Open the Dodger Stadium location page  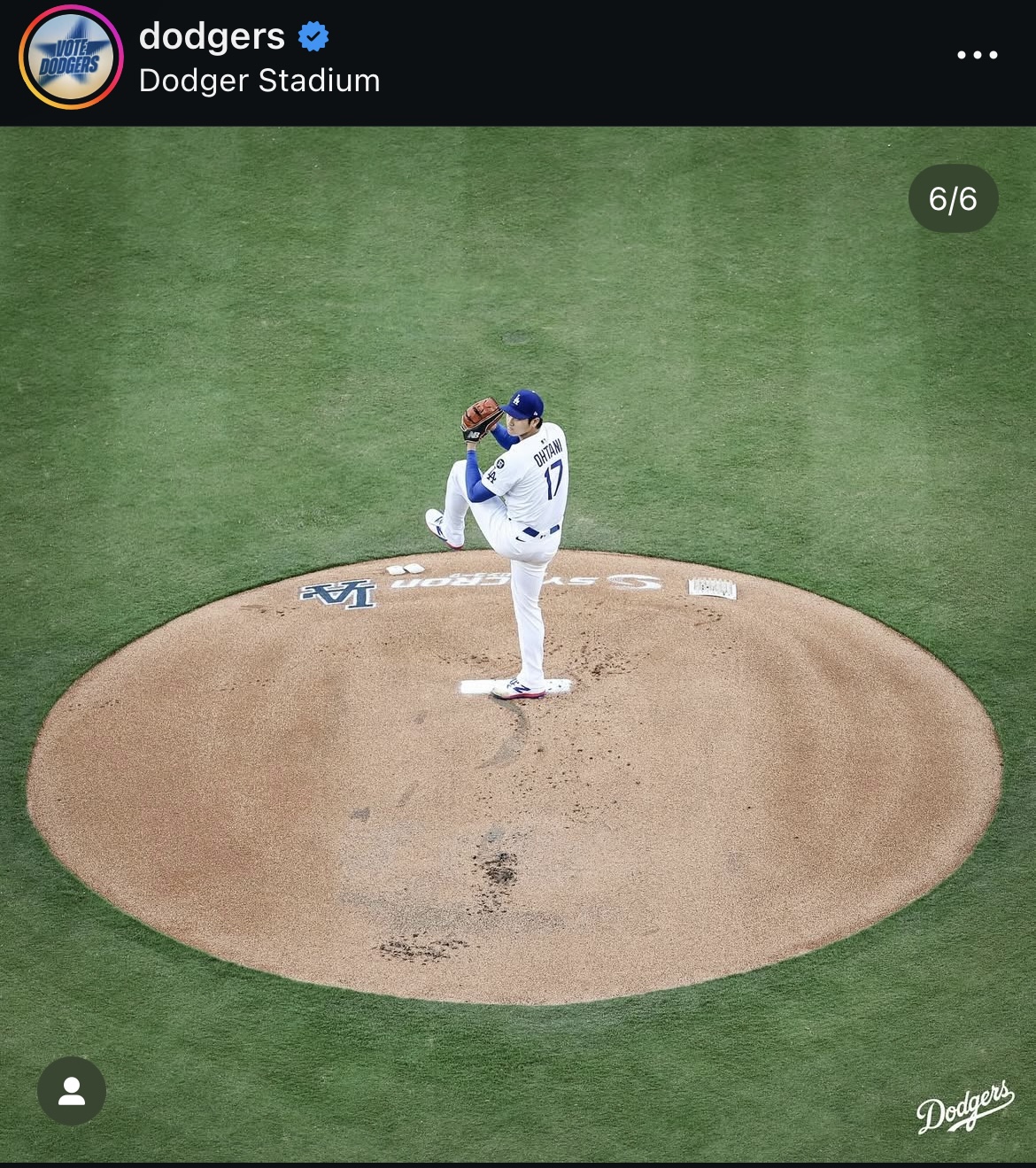[258, 81]
